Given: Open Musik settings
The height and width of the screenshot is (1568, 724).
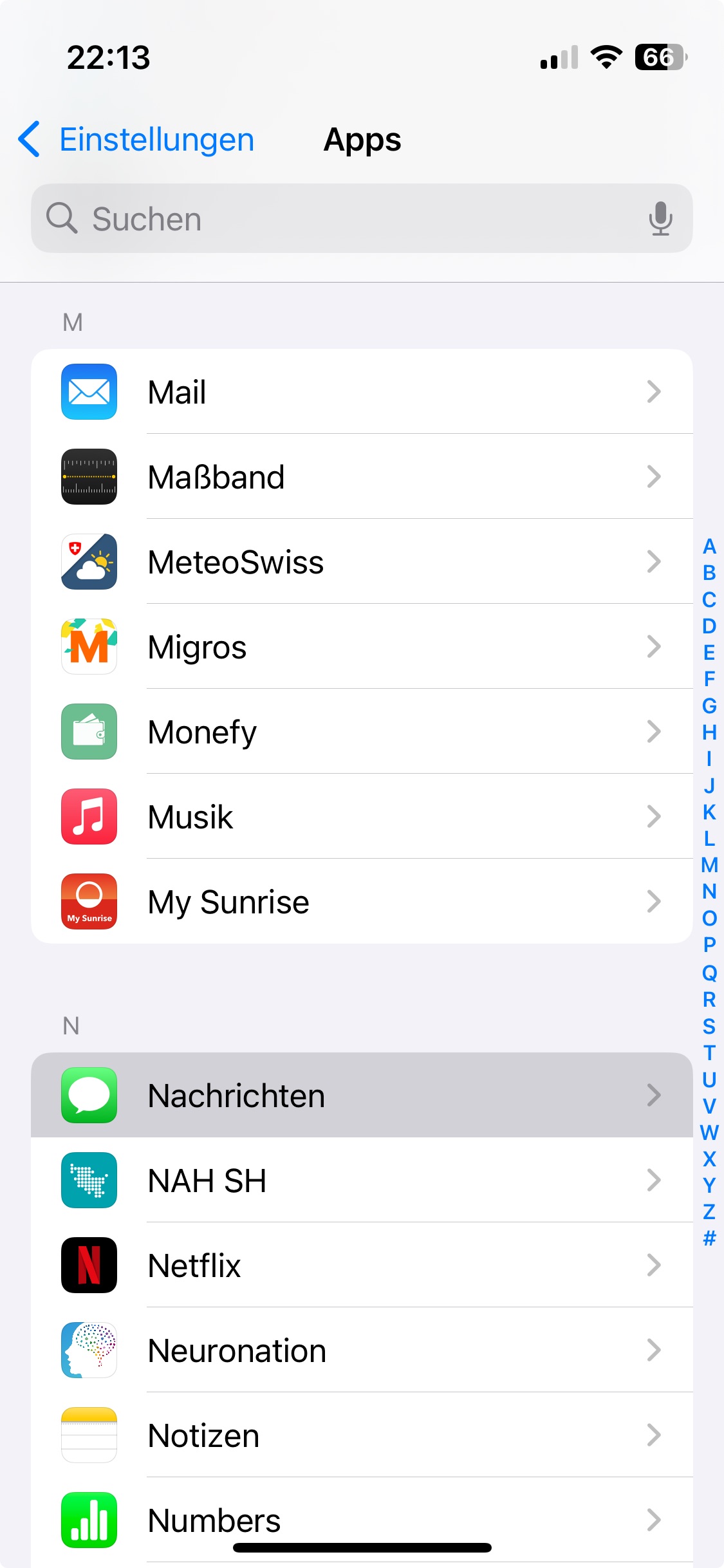Looking at the screenshot, I should 362,817.
